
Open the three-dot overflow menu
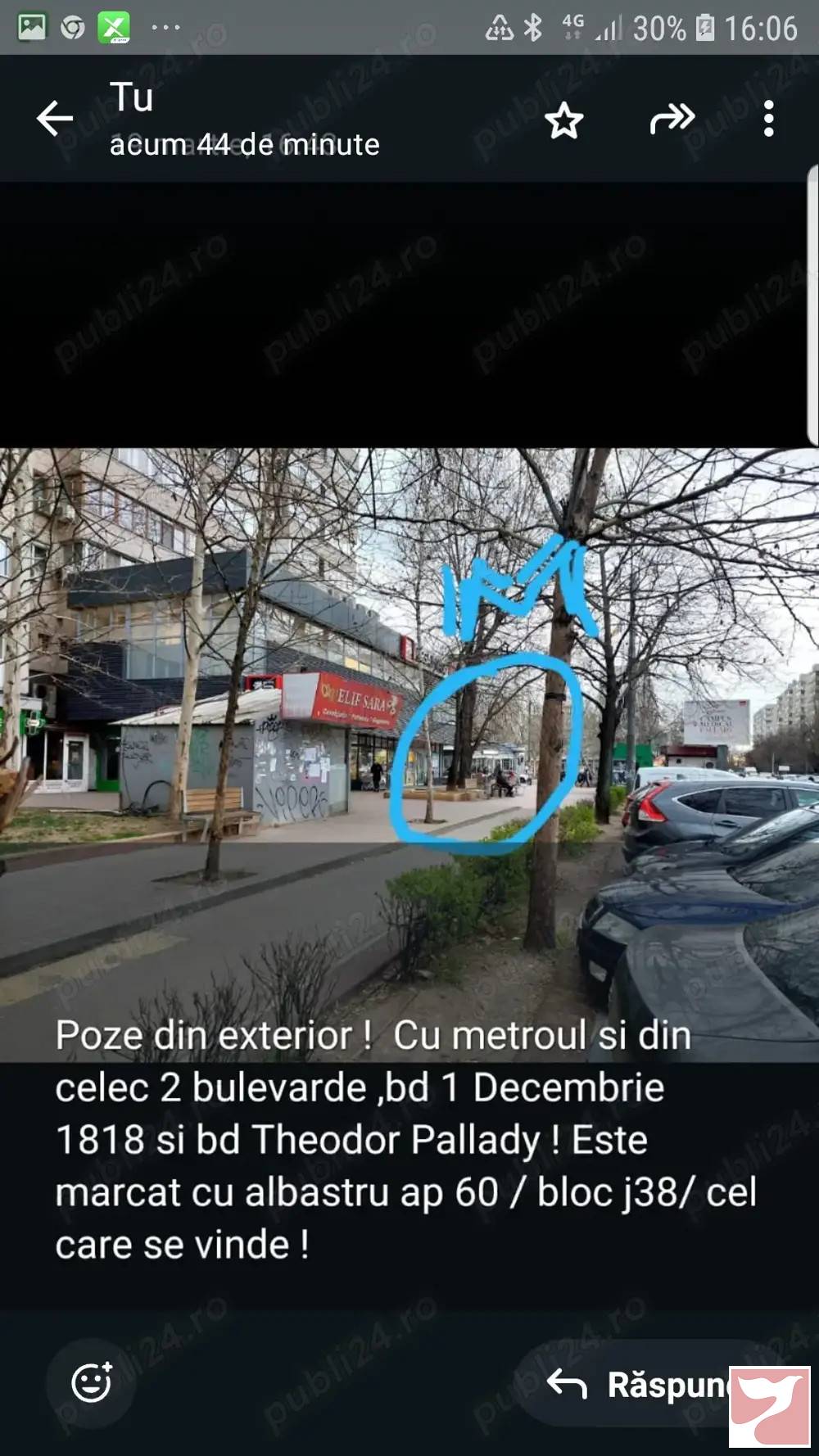point(768,119)
